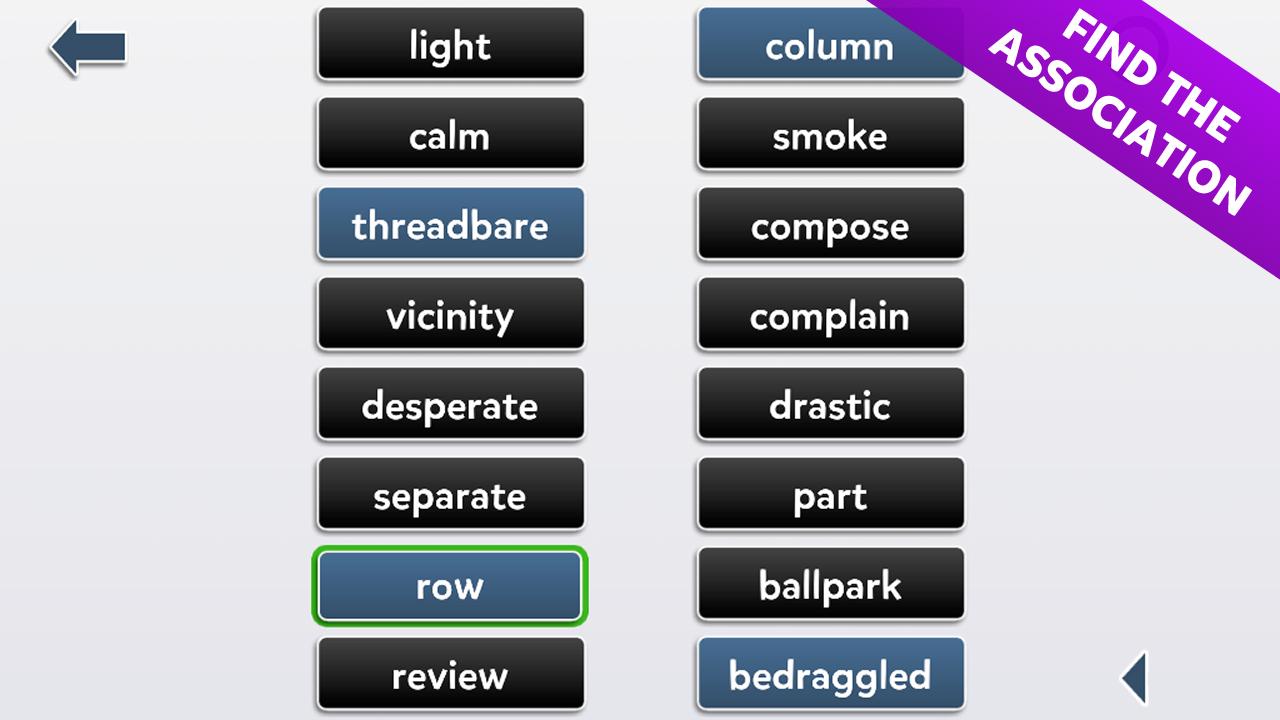This screenshot has height=720, width=1280.
Task: Select the 'complain' tile
Action: pos(830,315)
